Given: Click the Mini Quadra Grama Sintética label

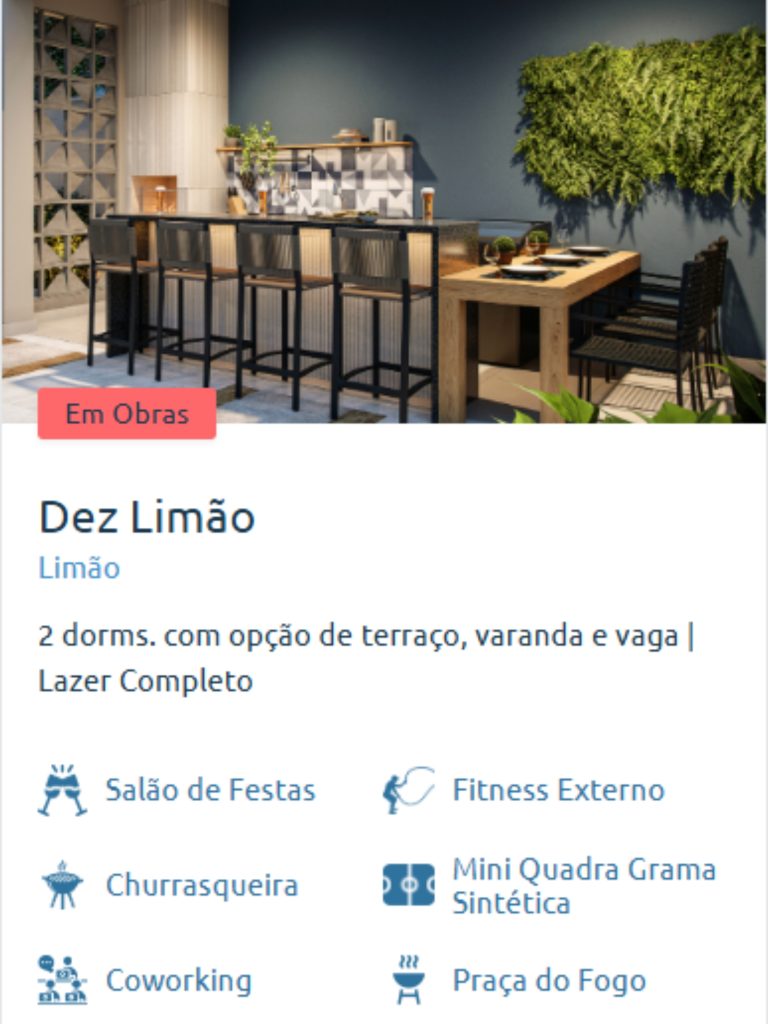Looking at the screenshot, I should [584, 884].
